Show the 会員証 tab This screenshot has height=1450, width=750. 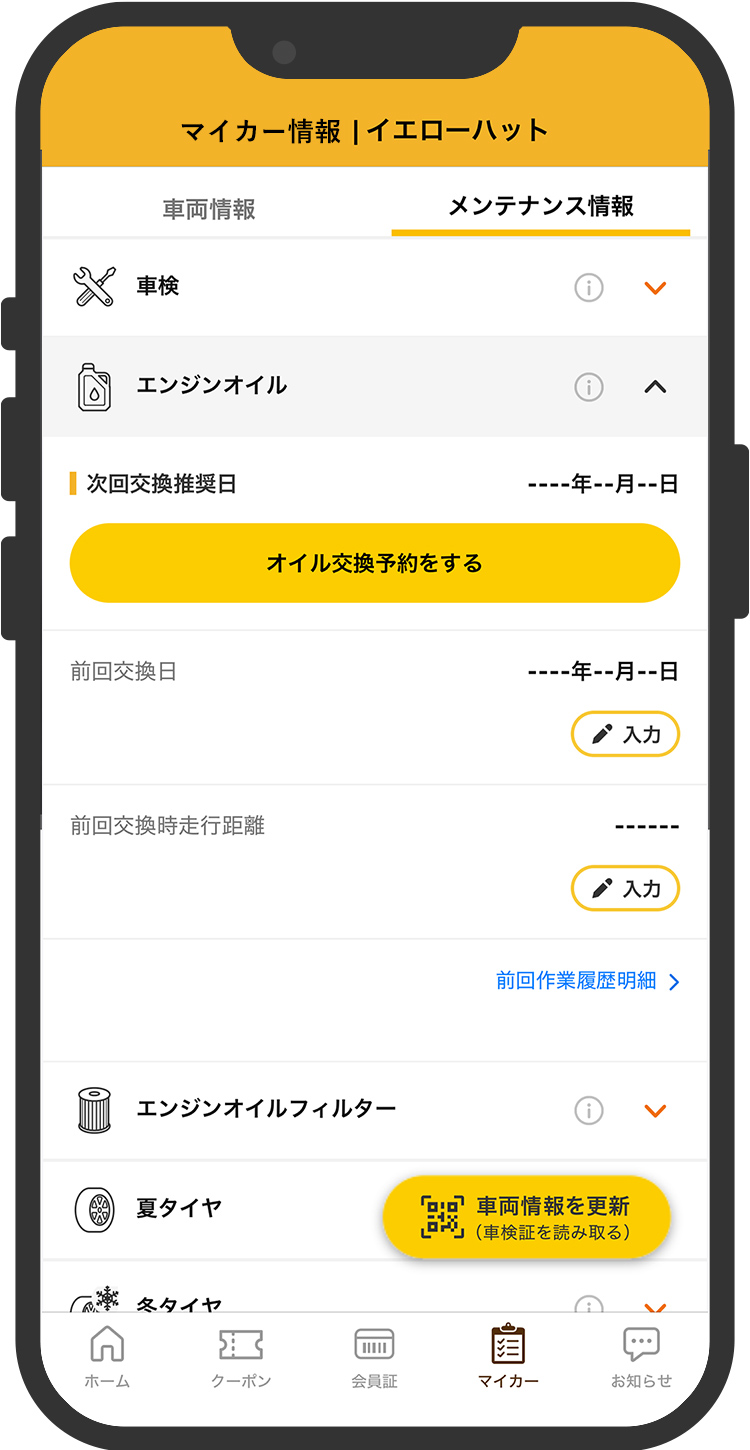pyautogui.click(x=374, y=1357)
